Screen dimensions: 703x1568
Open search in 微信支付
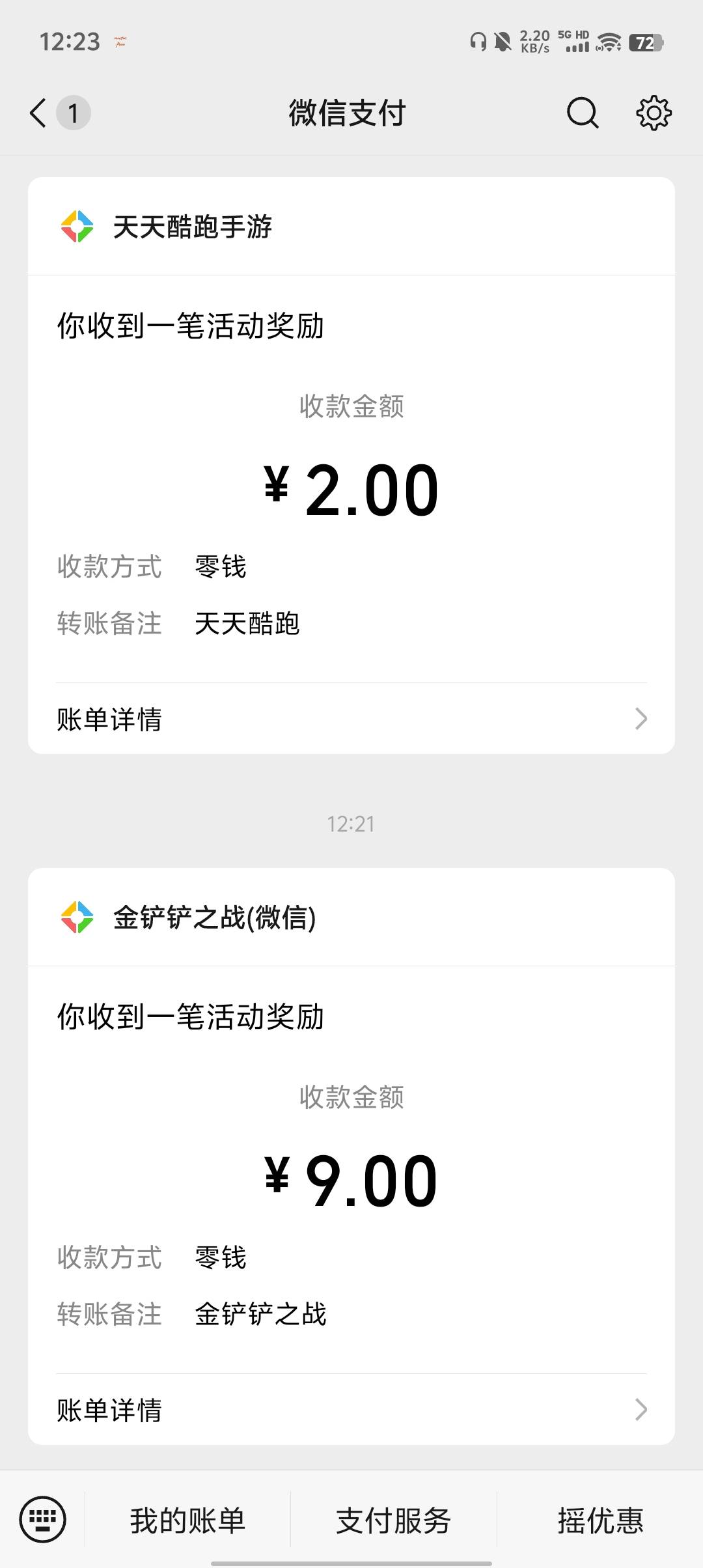point(582,113)
